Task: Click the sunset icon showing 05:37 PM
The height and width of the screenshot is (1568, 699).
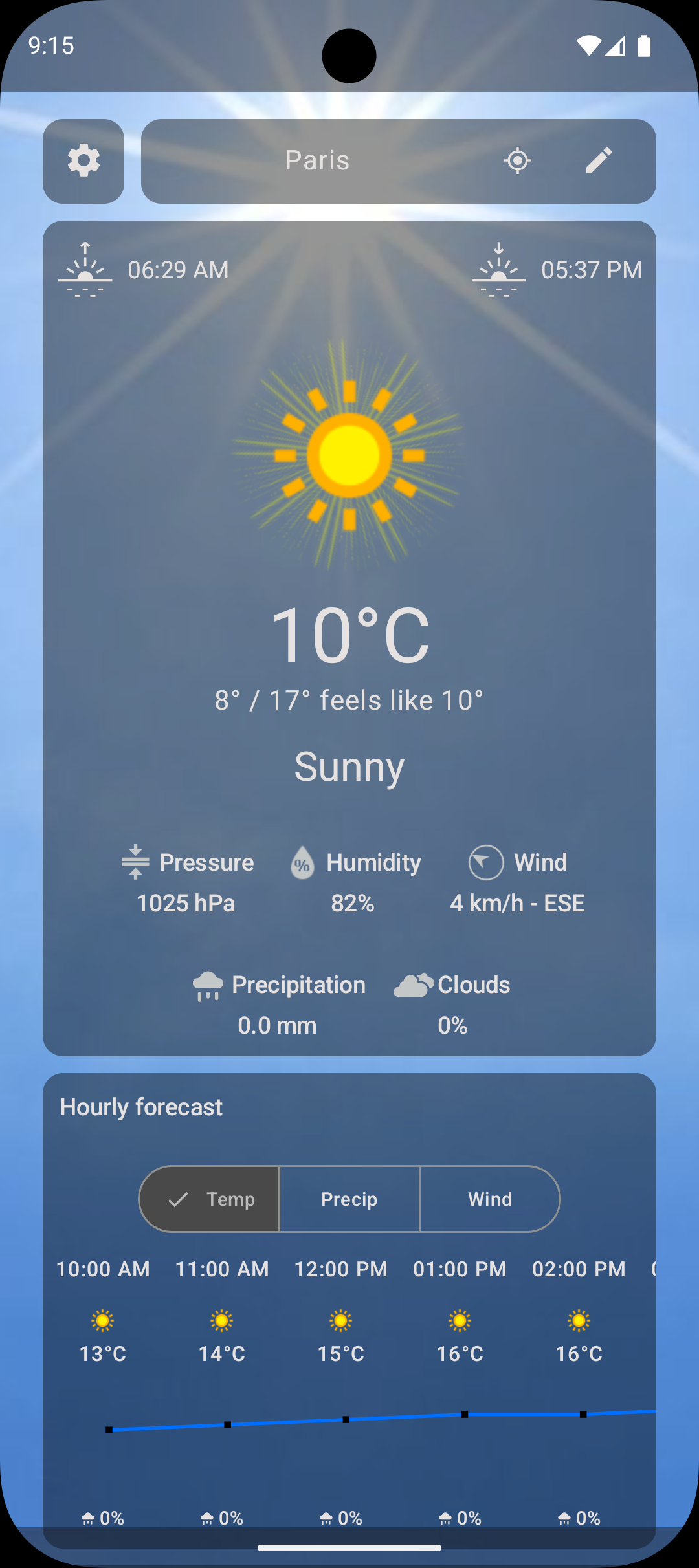Action: (x=498, y=270)
